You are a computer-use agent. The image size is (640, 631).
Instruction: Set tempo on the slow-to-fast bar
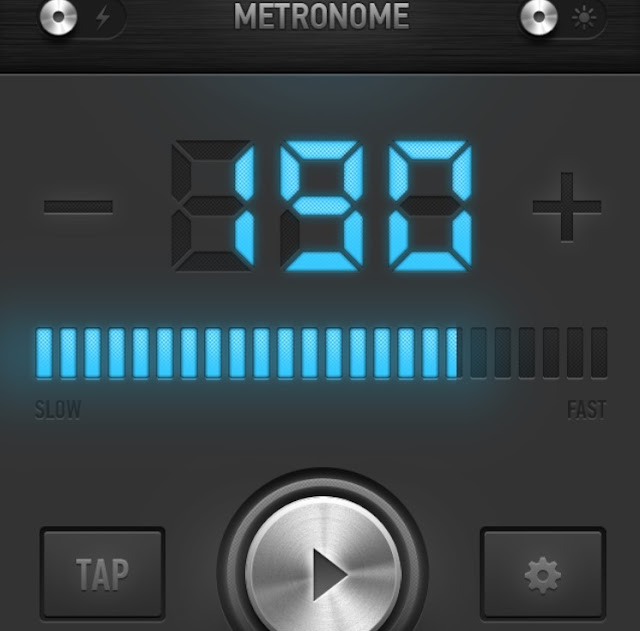320,352
